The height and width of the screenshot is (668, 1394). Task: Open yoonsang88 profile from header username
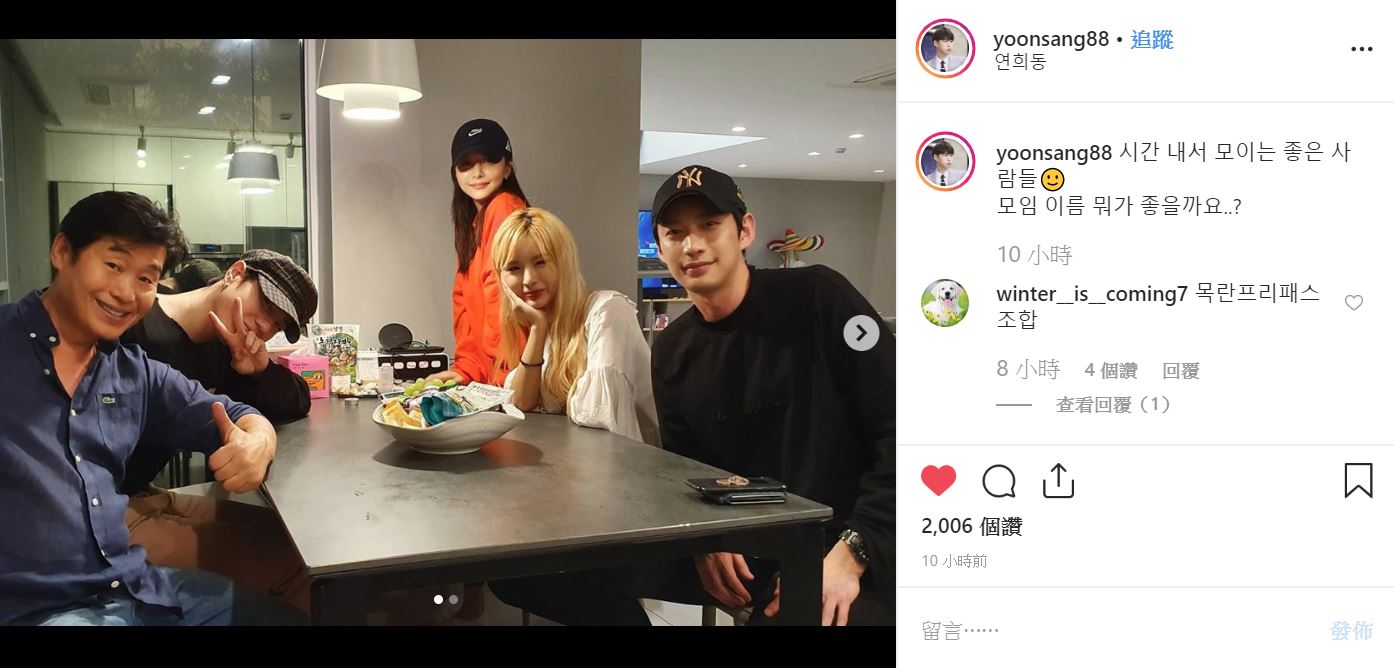1051,39
